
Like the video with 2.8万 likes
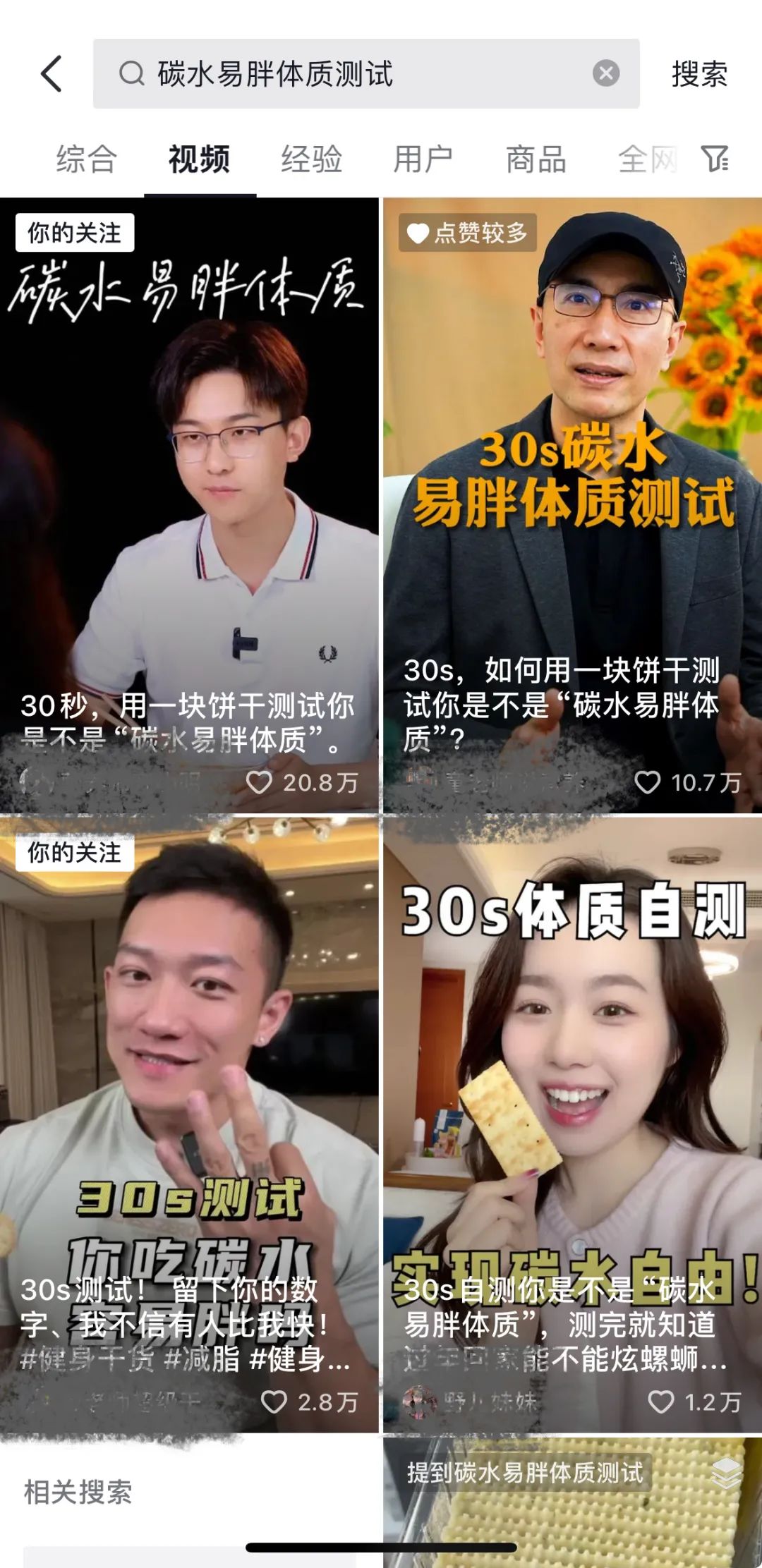(274, 1402)
